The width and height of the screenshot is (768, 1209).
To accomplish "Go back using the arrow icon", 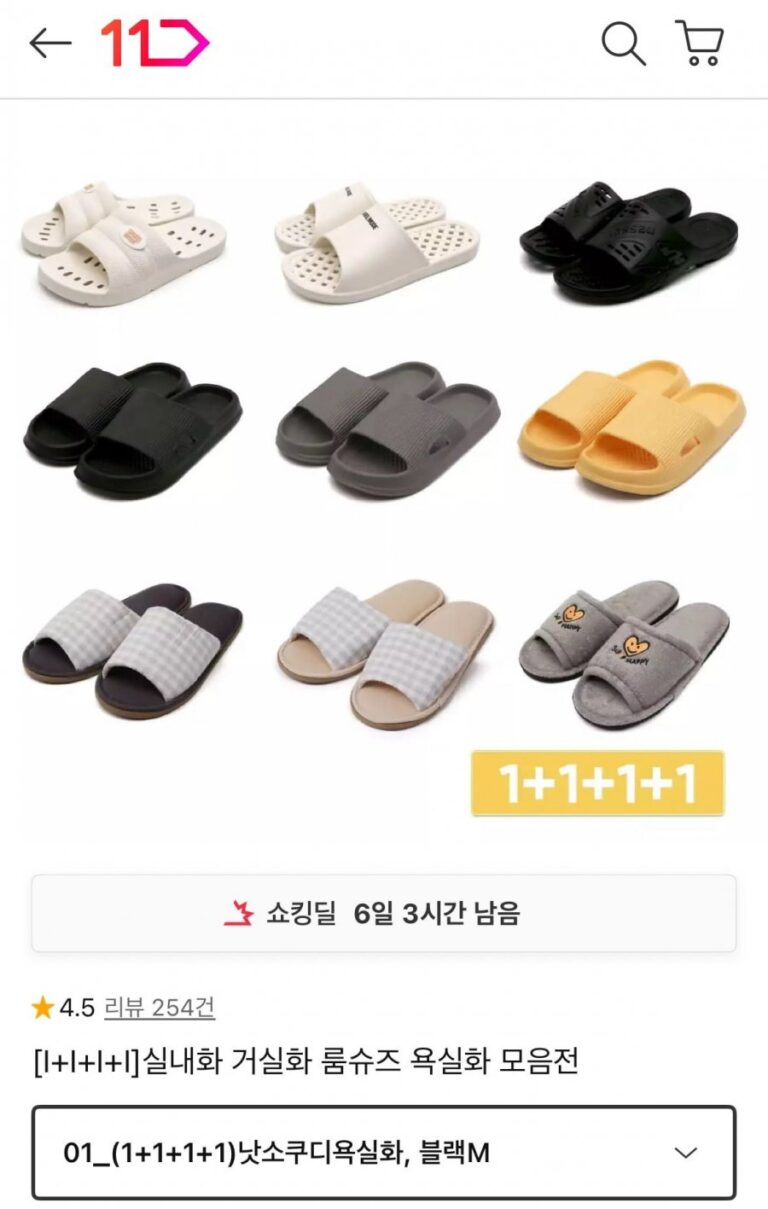I will [50, 43].
